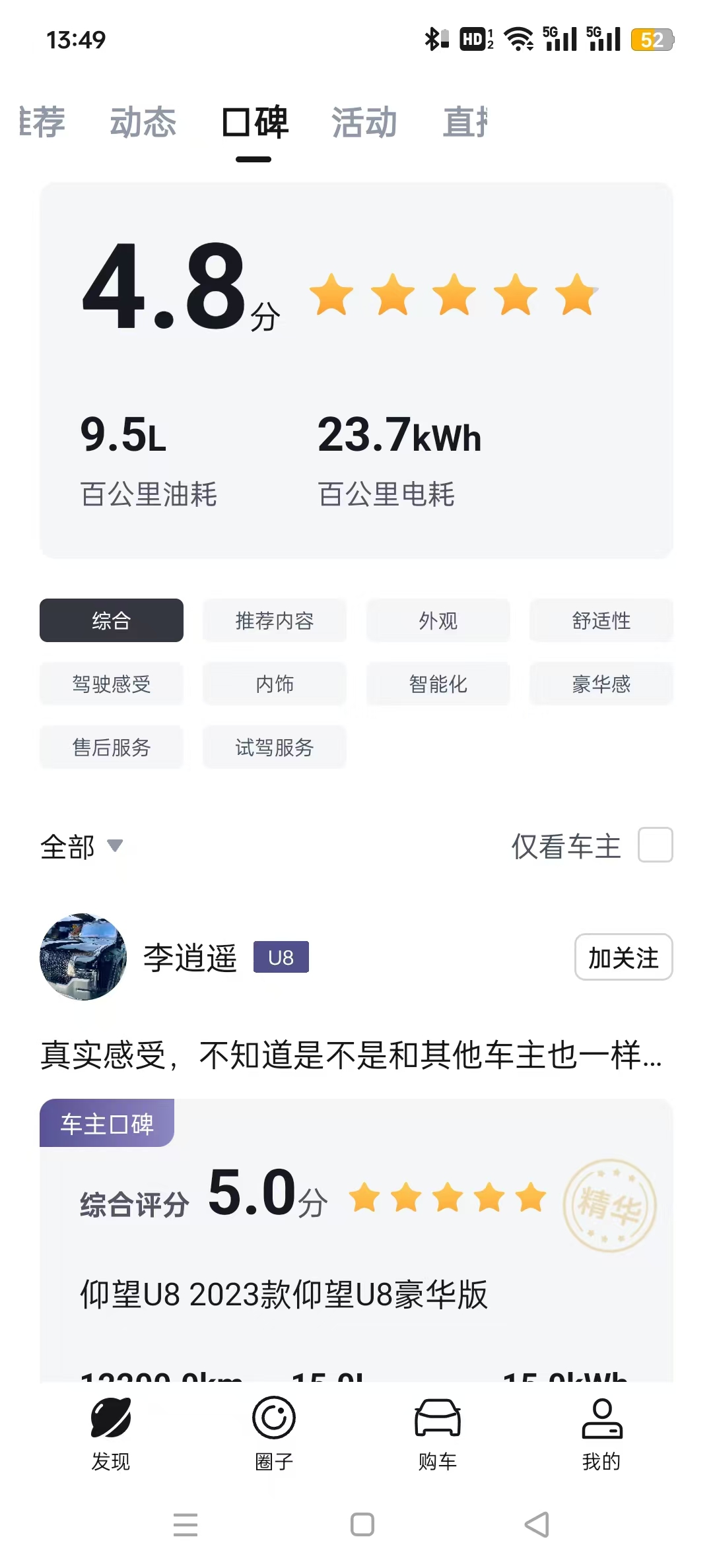Image resolution: width=713 pixels, height=1568 pixels.
Task: Show reviews about 智能化
Action: (x=438, y=684)
